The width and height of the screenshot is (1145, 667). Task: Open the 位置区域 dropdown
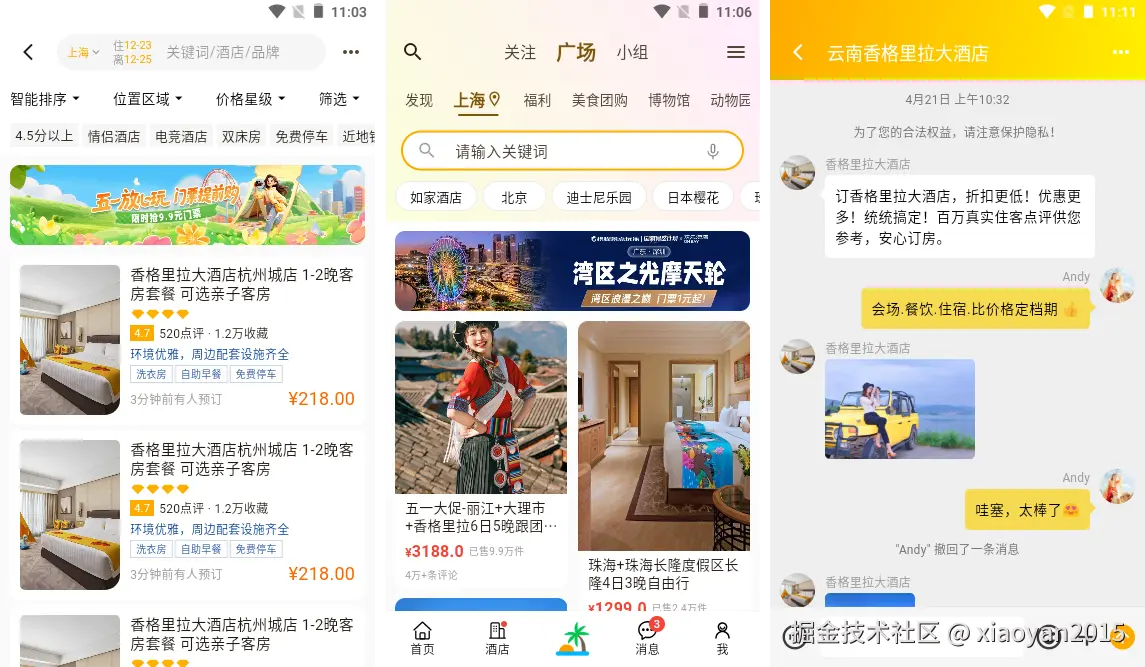(148, 99)
